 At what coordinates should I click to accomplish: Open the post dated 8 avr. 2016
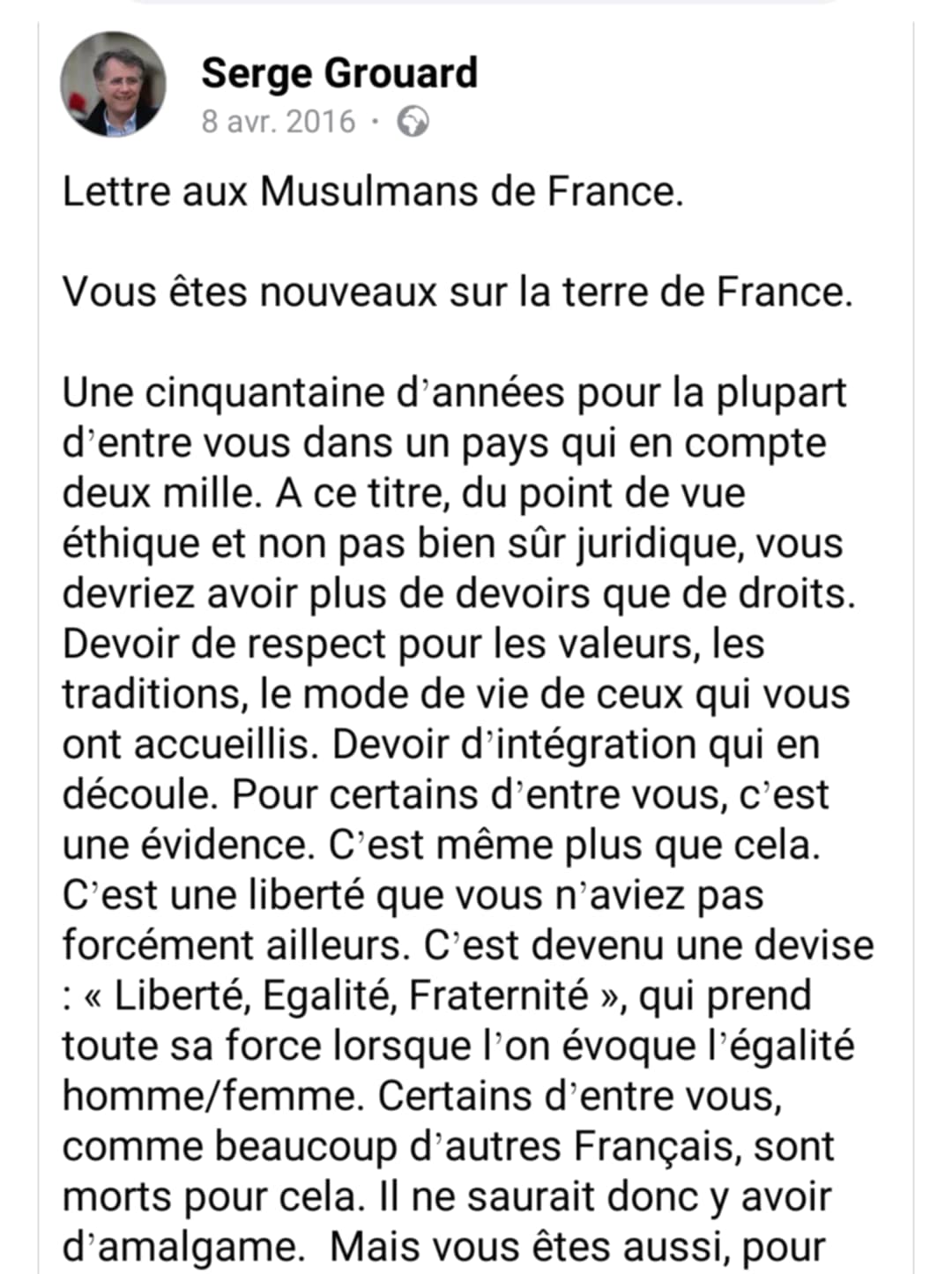click(278, 121)
